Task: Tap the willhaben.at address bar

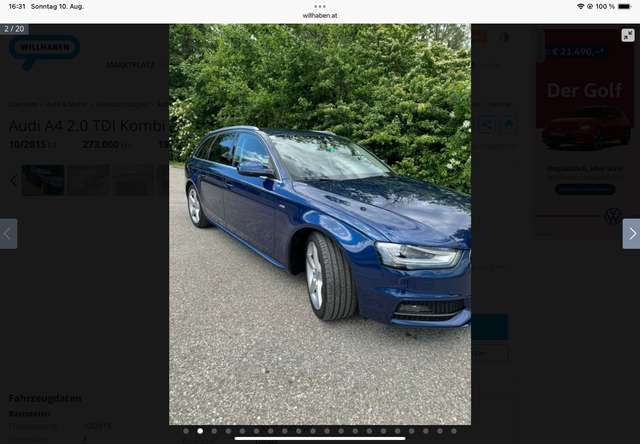Action: [x=320, y=16]
